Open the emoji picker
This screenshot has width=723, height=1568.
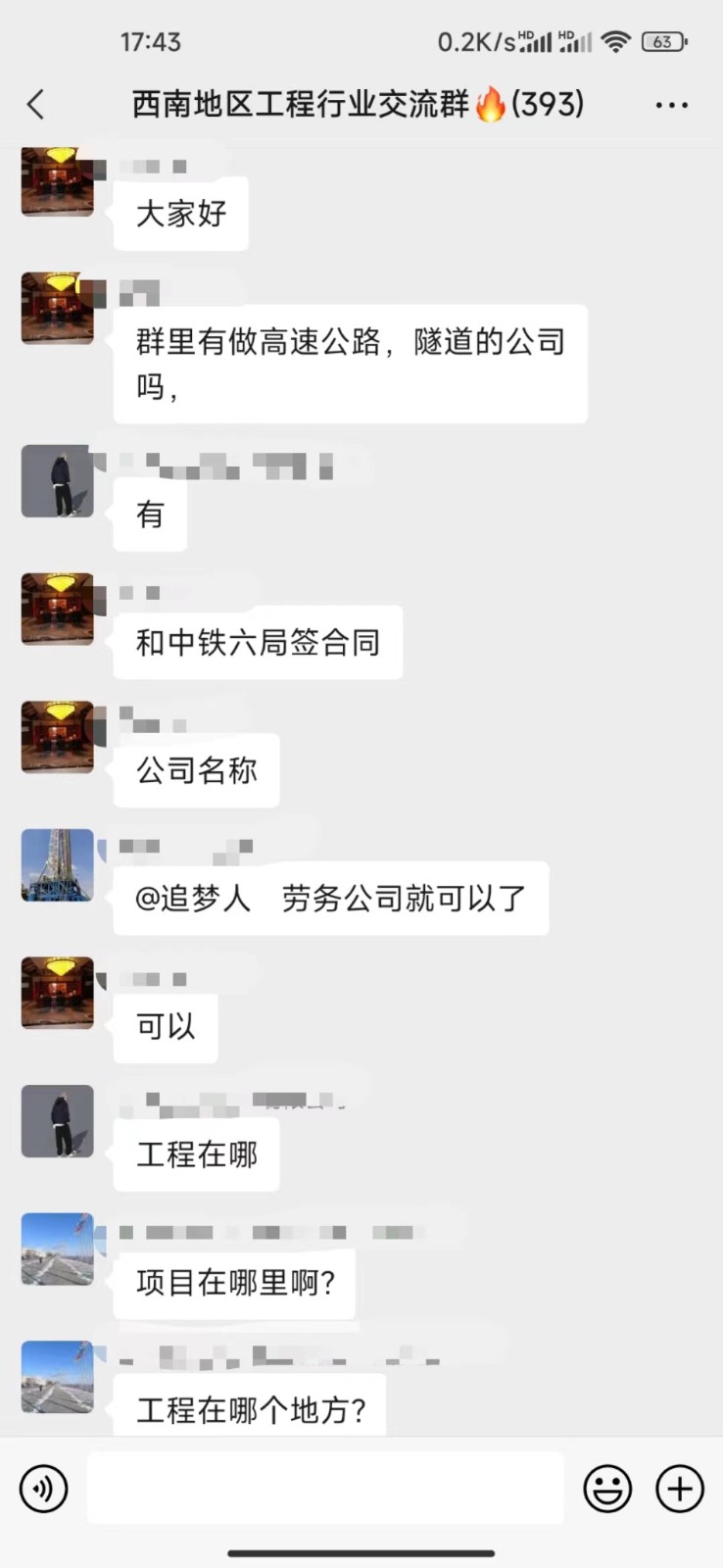click(x=607, y=1488)
